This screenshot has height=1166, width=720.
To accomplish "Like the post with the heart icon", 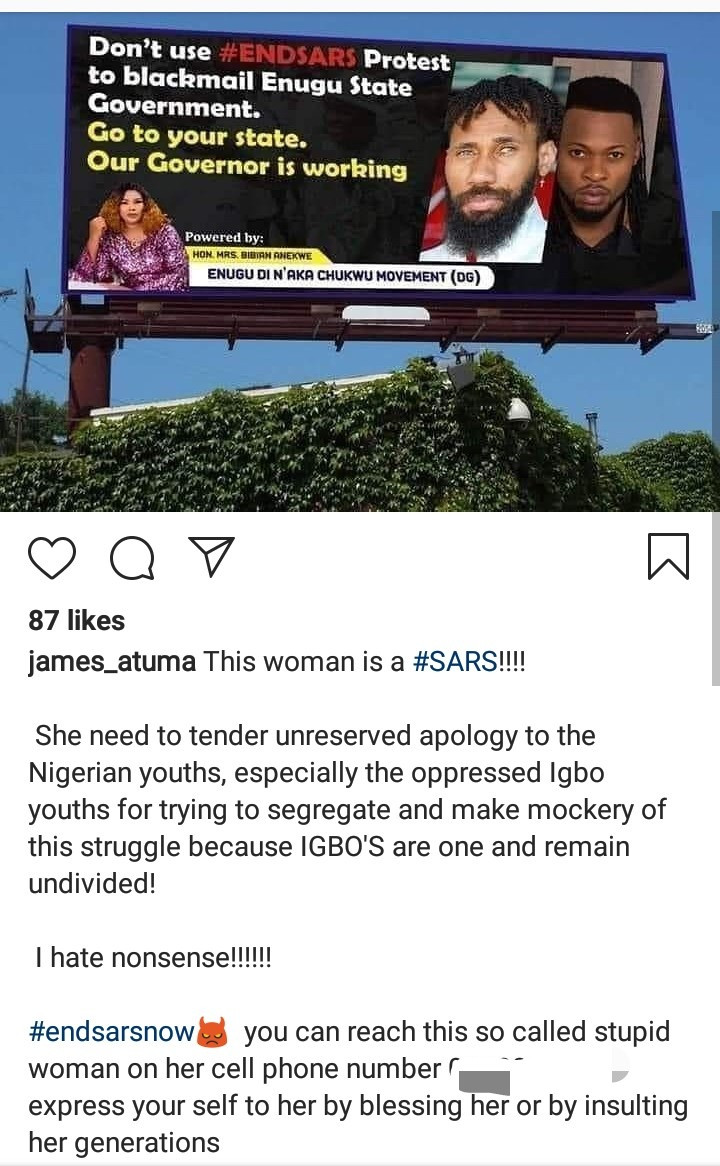I will pos(52,558).
